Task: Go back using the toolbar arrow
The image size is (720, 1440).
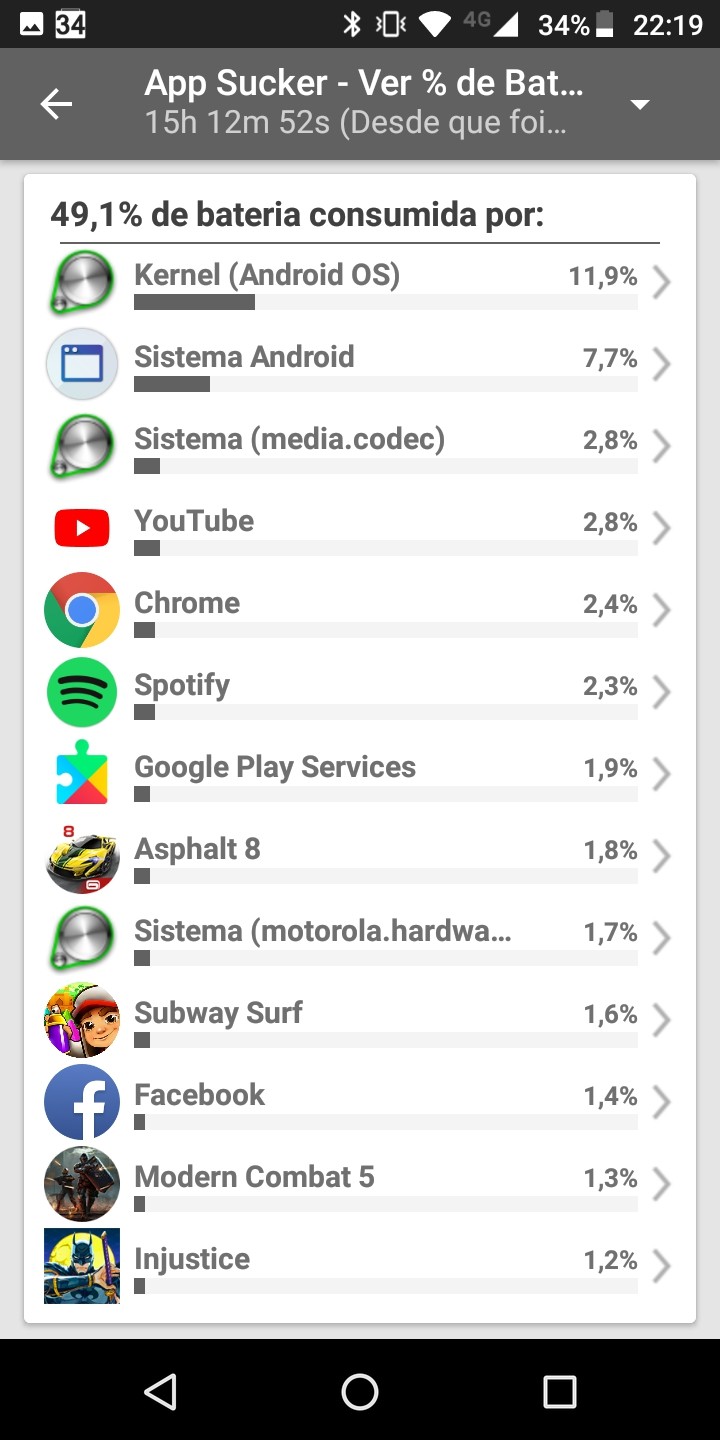Action: pos(56,104)
